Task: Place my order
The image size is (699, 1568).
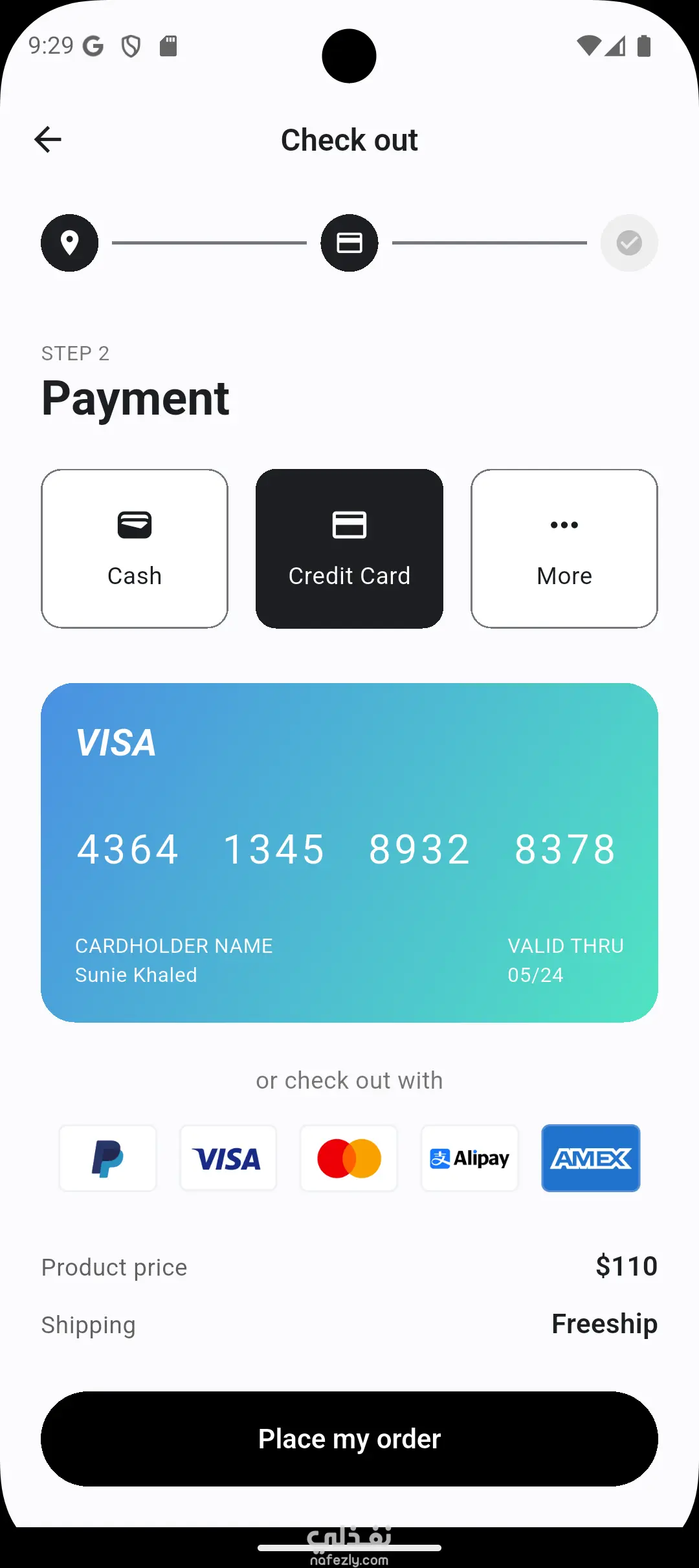Action: 349,1439
